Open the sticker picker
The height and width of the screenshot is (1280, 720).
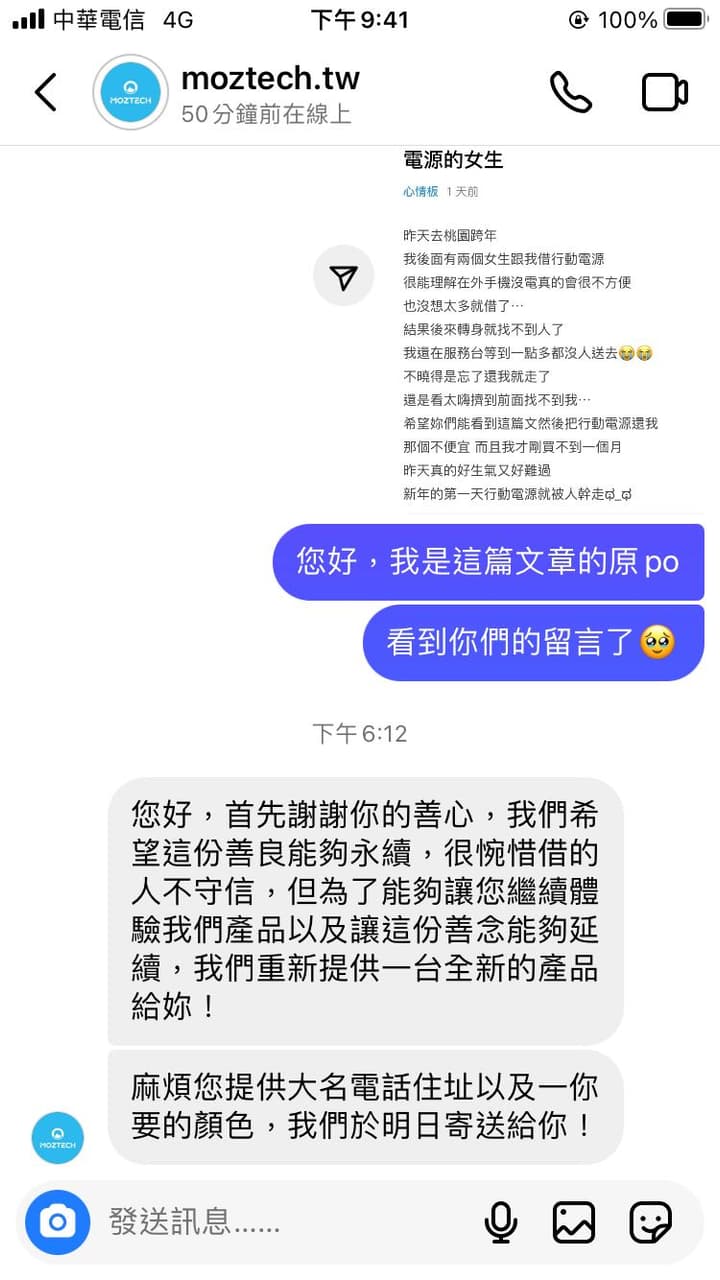coord(650,1222)
